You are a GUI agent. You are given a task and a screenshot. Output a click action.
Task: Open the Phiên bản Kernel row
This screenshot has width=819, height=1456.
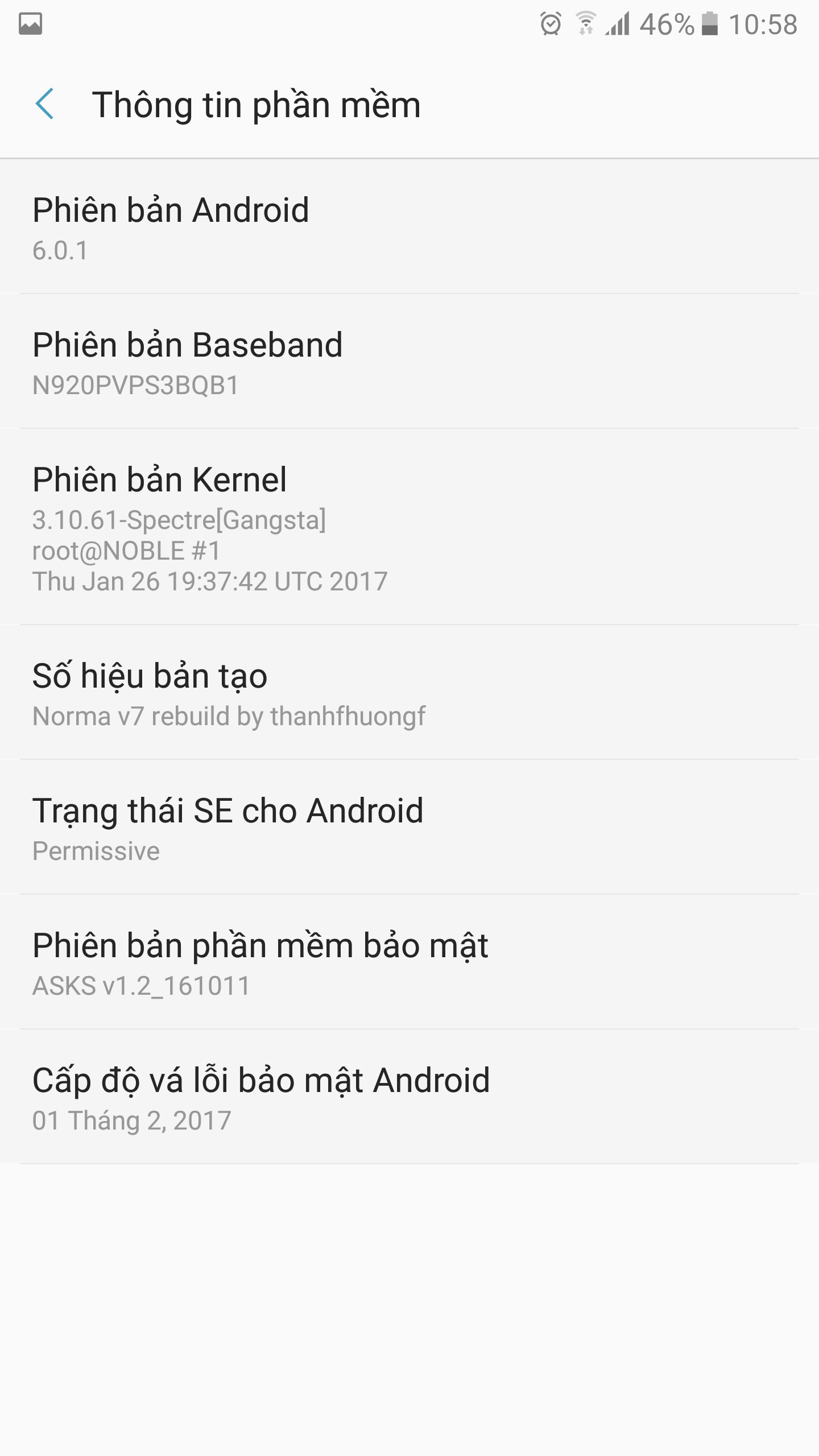click(x=409, y=527)
